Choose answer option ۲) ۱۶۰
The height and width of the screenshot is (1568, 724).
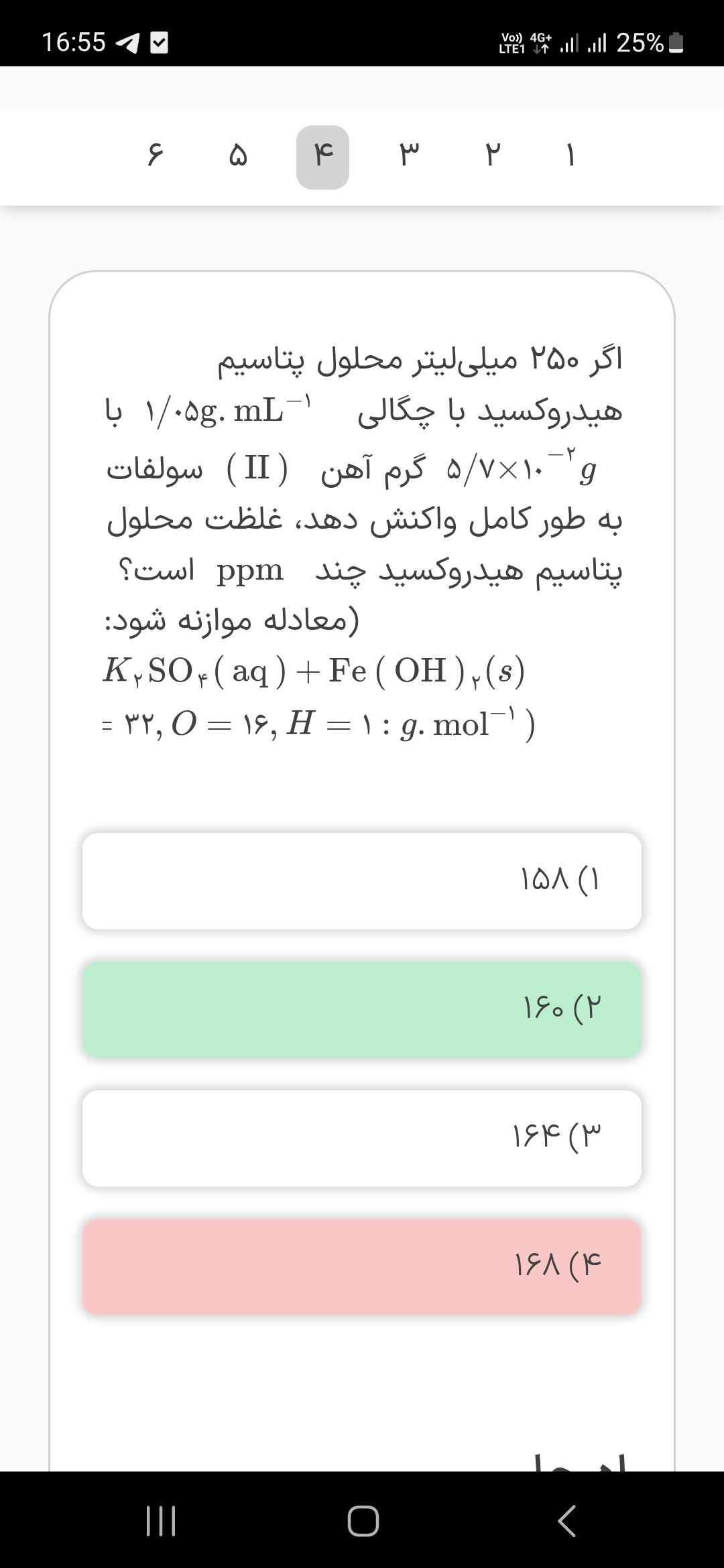click(x=362, y=1010)
